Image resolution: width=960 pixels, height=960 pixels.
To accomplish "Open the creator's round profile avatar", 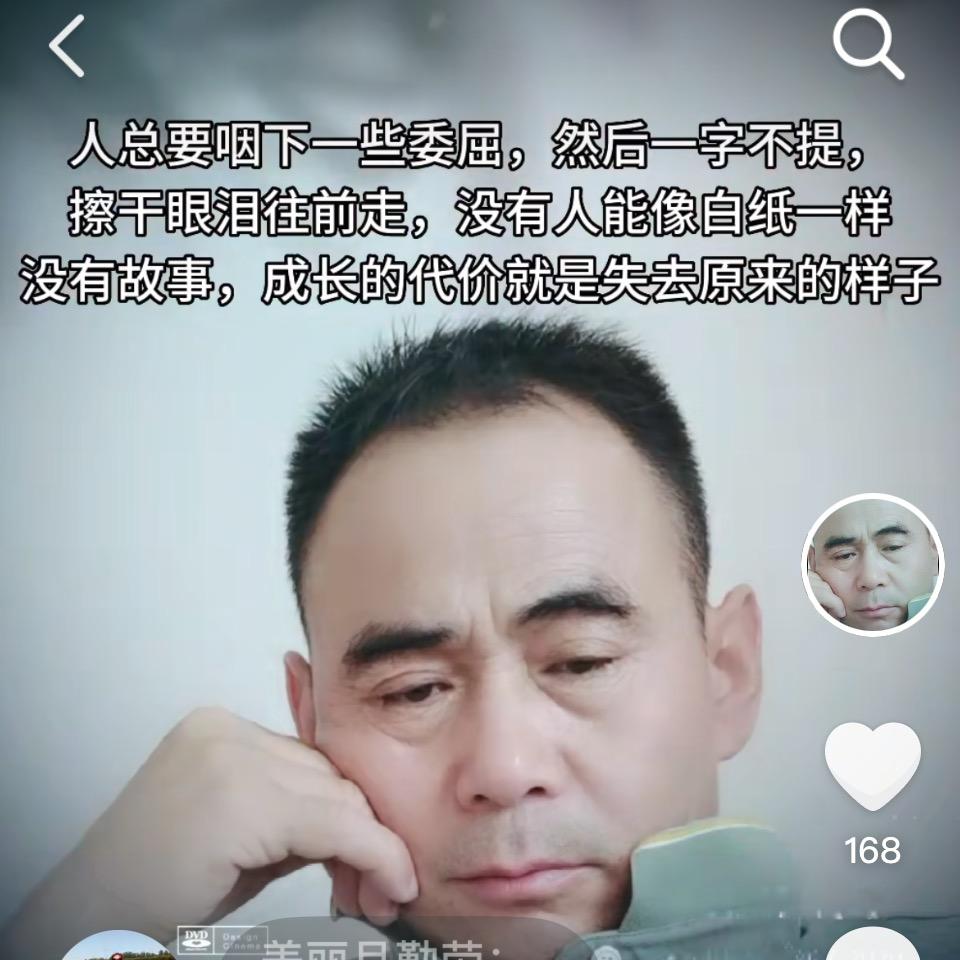I will click(872, 564).
